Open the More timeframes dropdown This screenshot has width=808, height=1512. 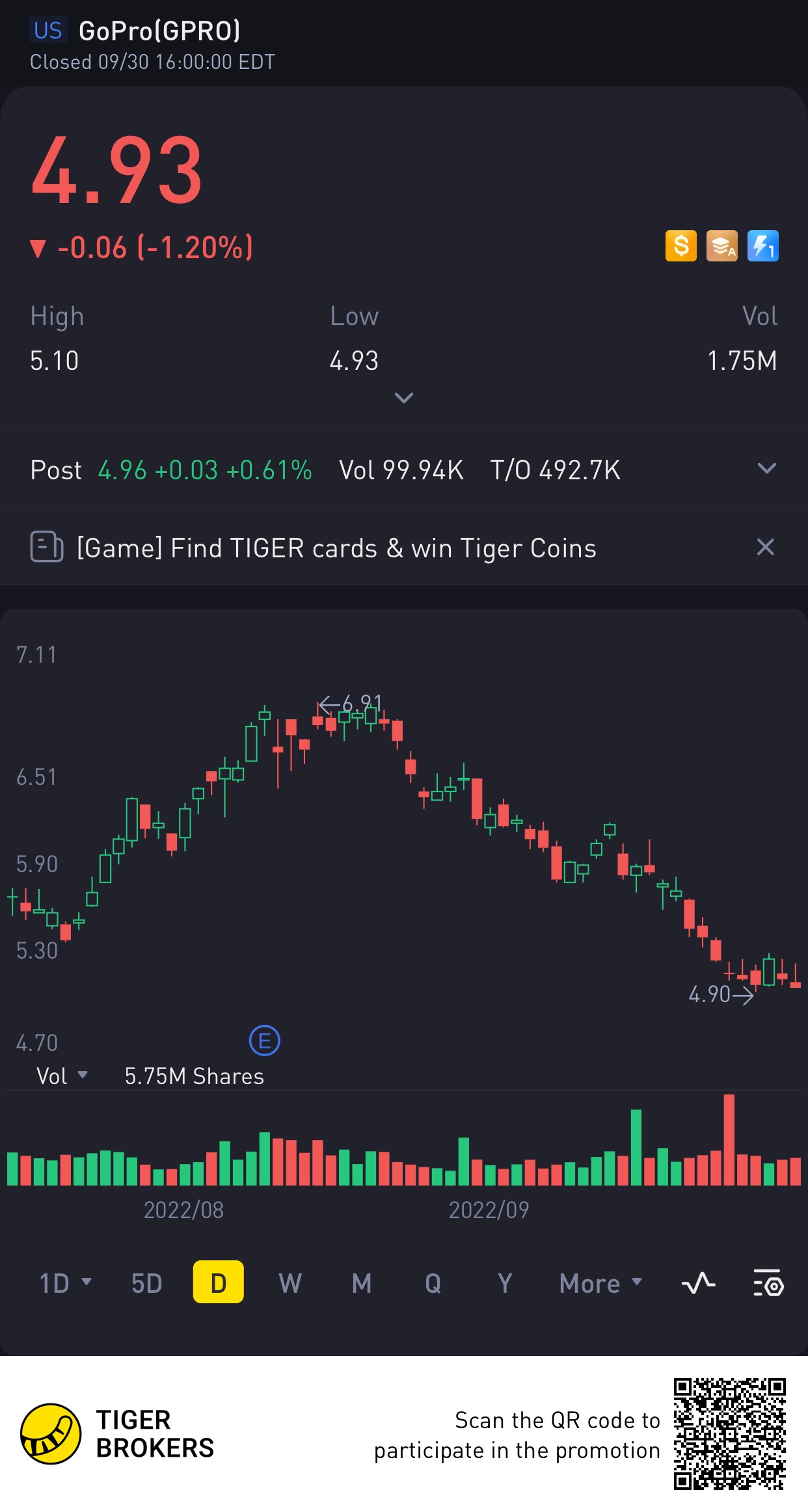[x=600, y=1283]
